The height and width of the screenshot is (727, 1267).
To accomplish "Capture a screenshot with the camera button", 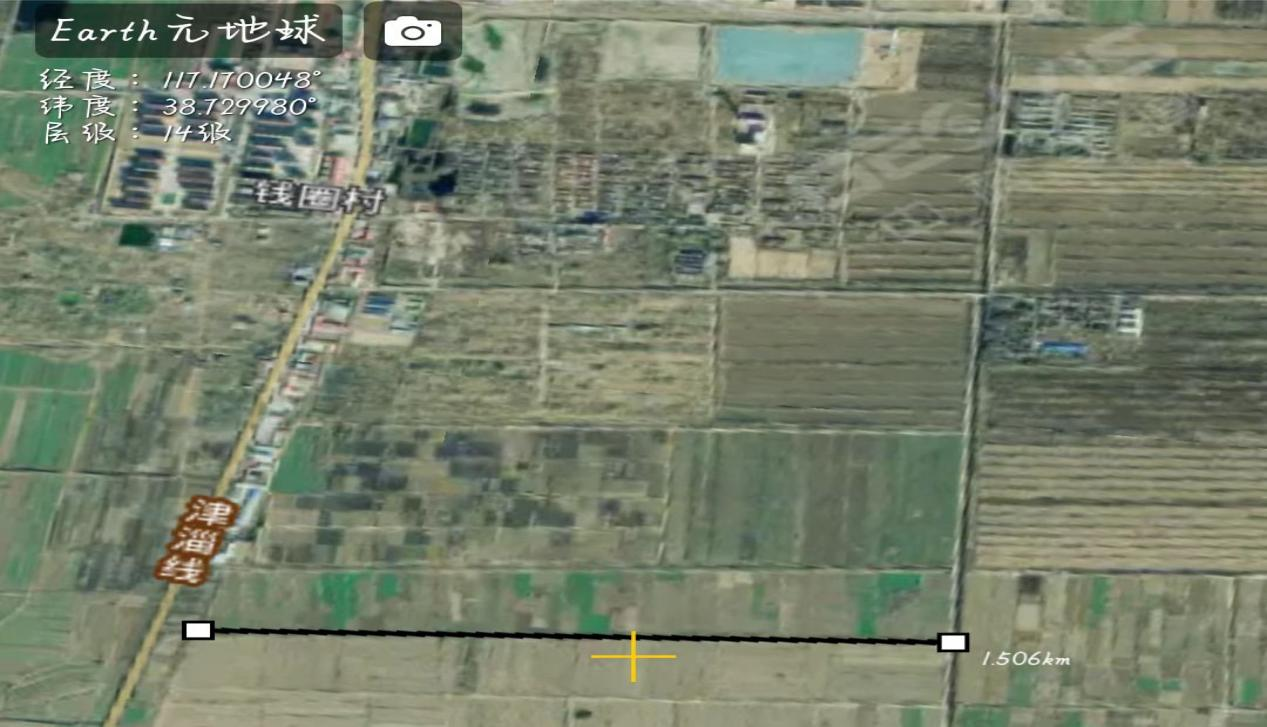I will [x=412, y=31].
